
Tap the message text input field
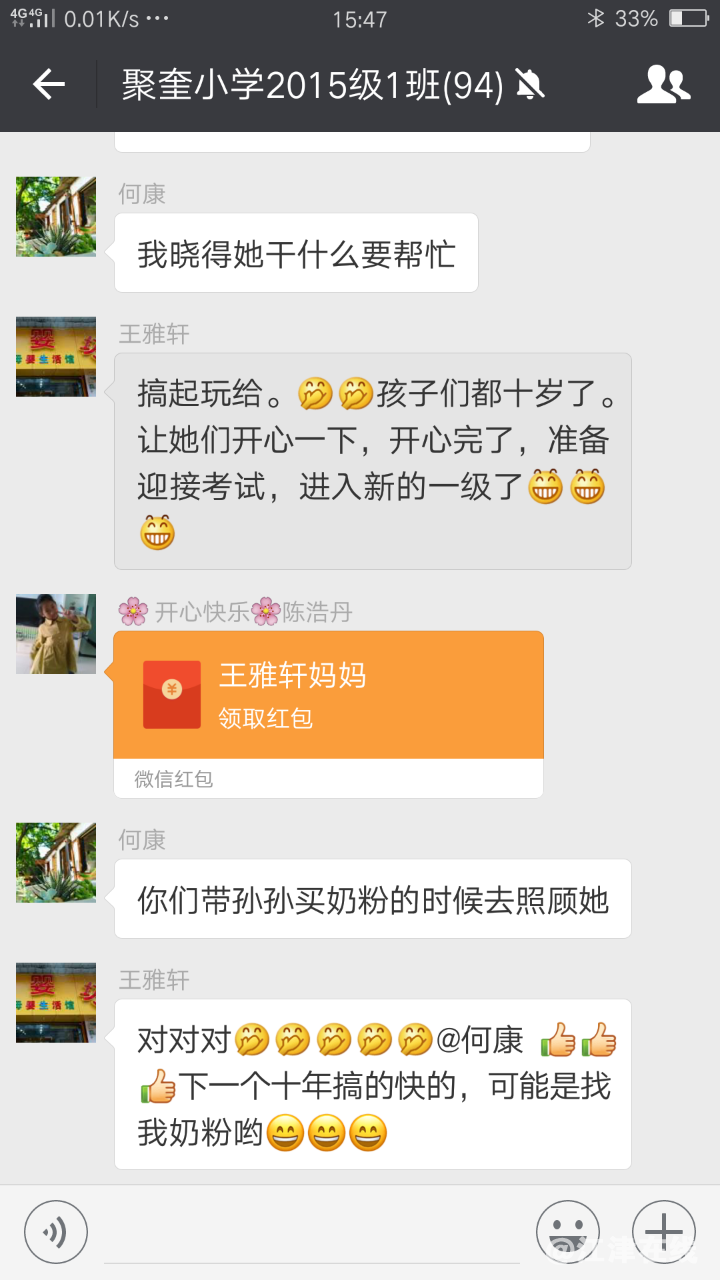310,1235
